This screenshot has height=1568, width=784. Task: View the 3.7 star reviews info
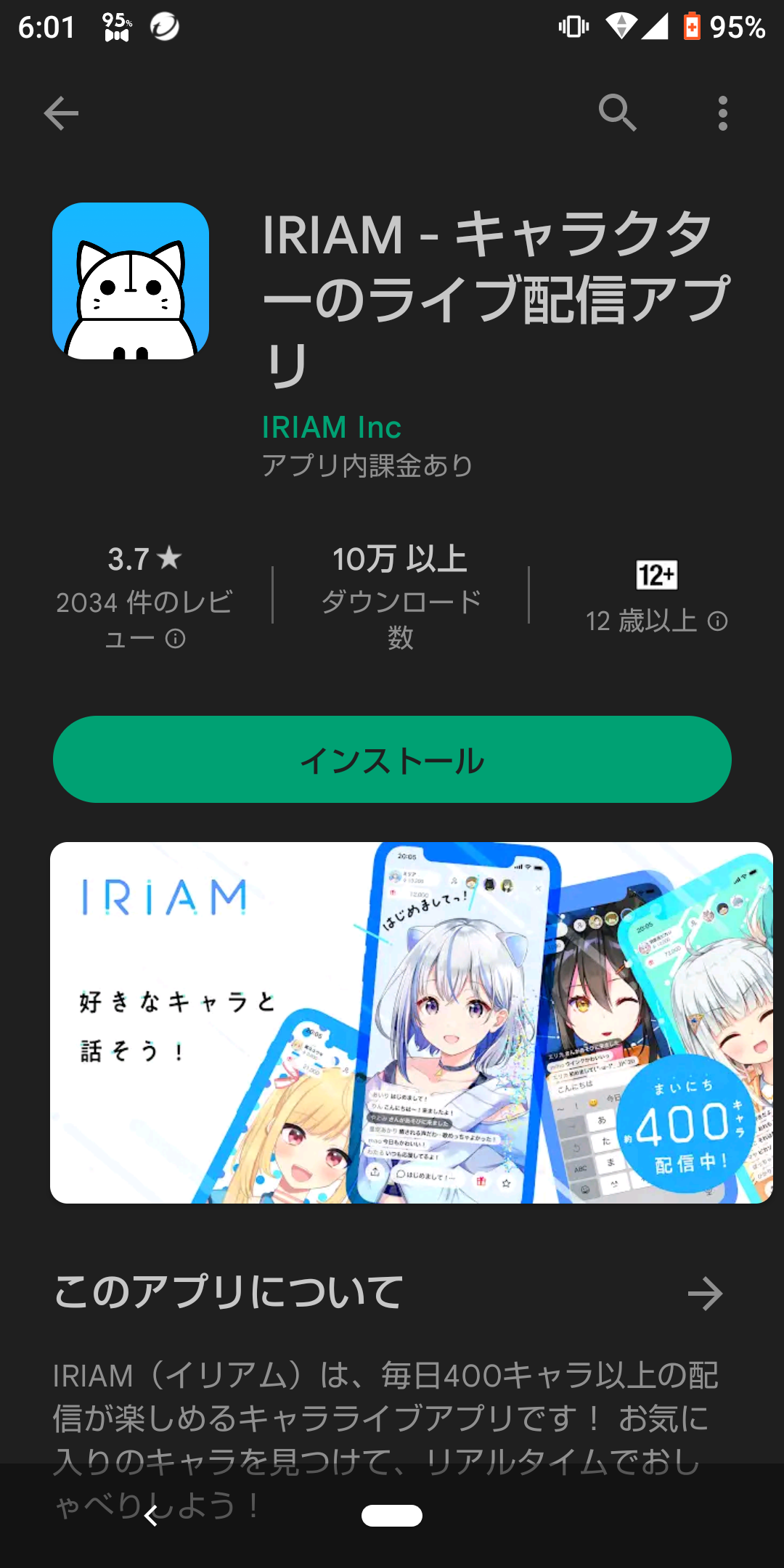tap(145, 597)
